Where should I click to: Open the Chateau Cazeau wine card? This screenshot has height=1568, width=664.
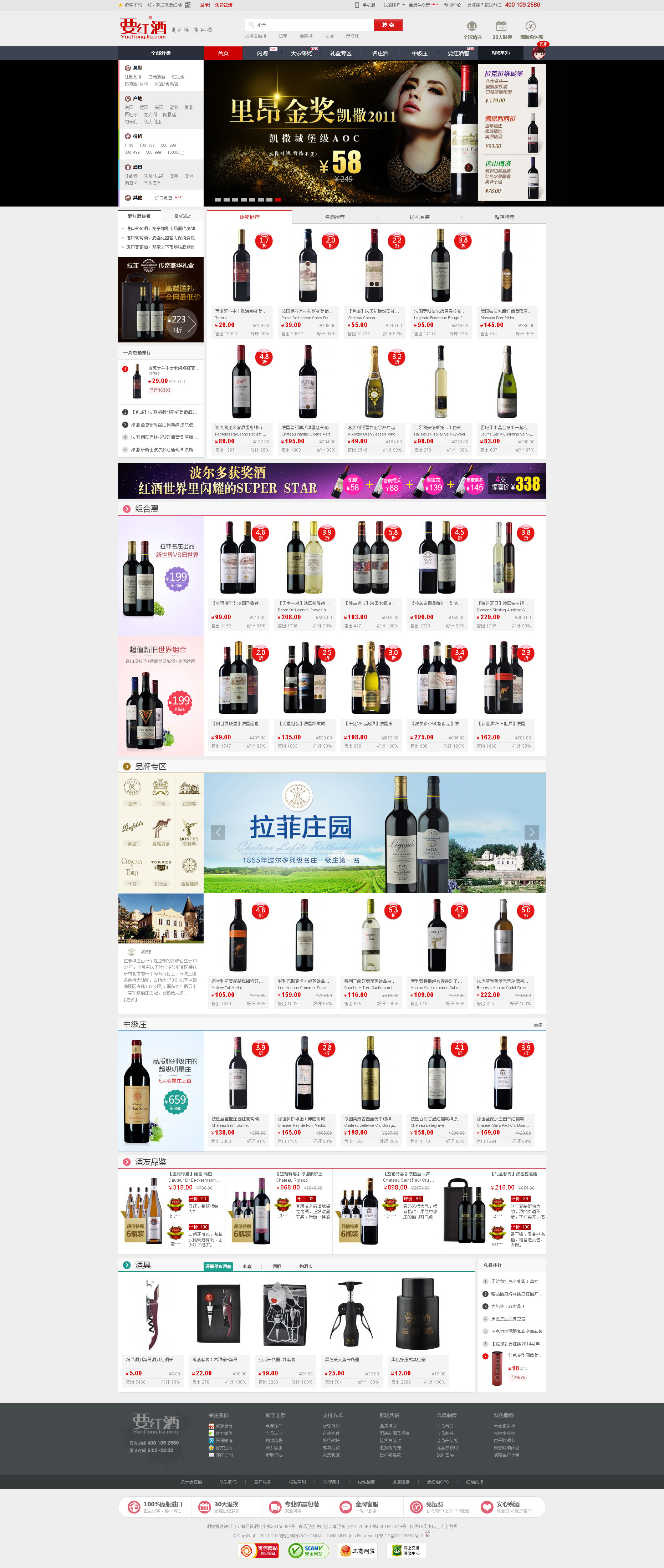374,280
